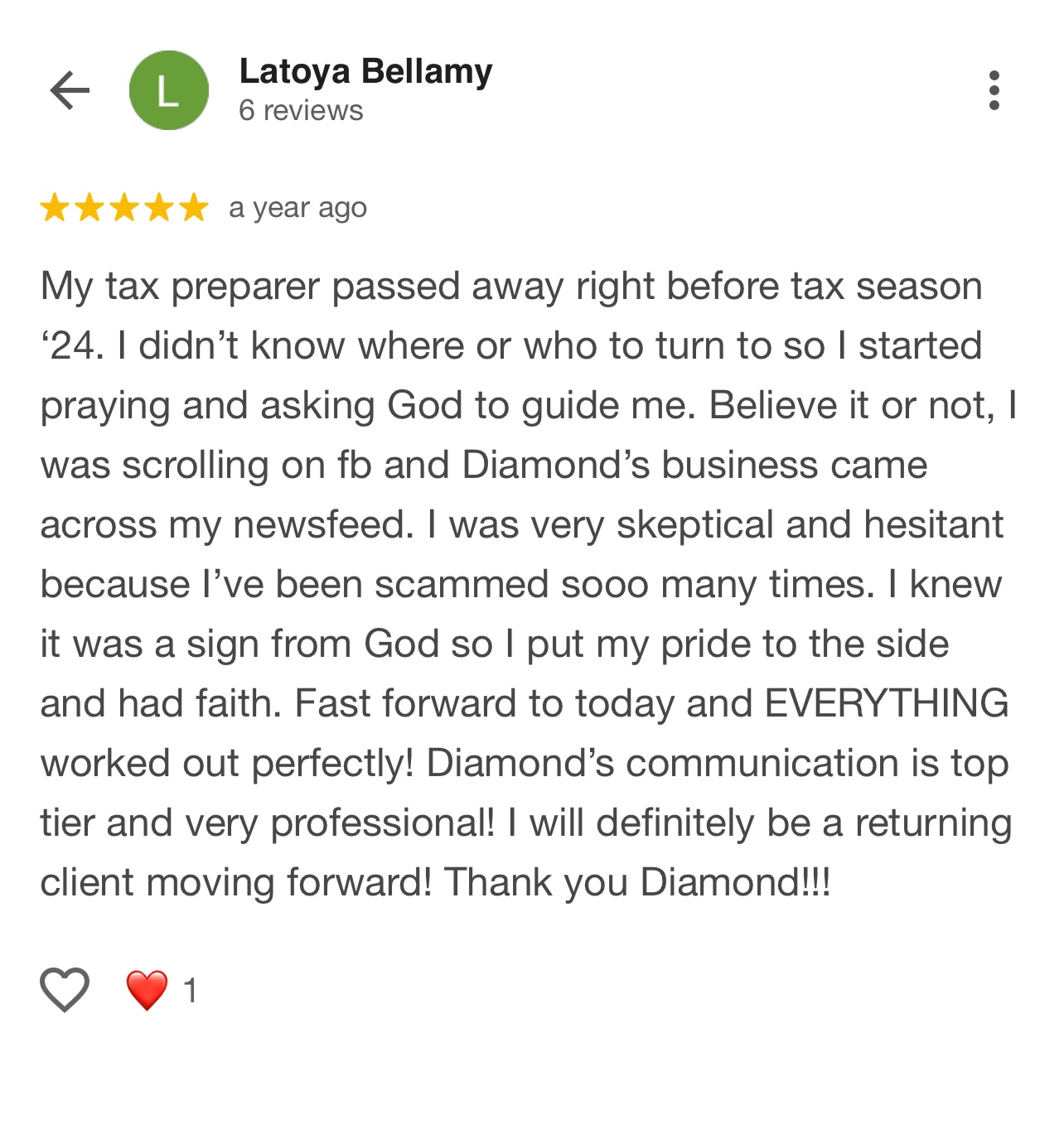The height and width of the screenshot is (1139, 1064).
Task: Open Latoya Bellamy's reviewer profile
Action: 365,72
